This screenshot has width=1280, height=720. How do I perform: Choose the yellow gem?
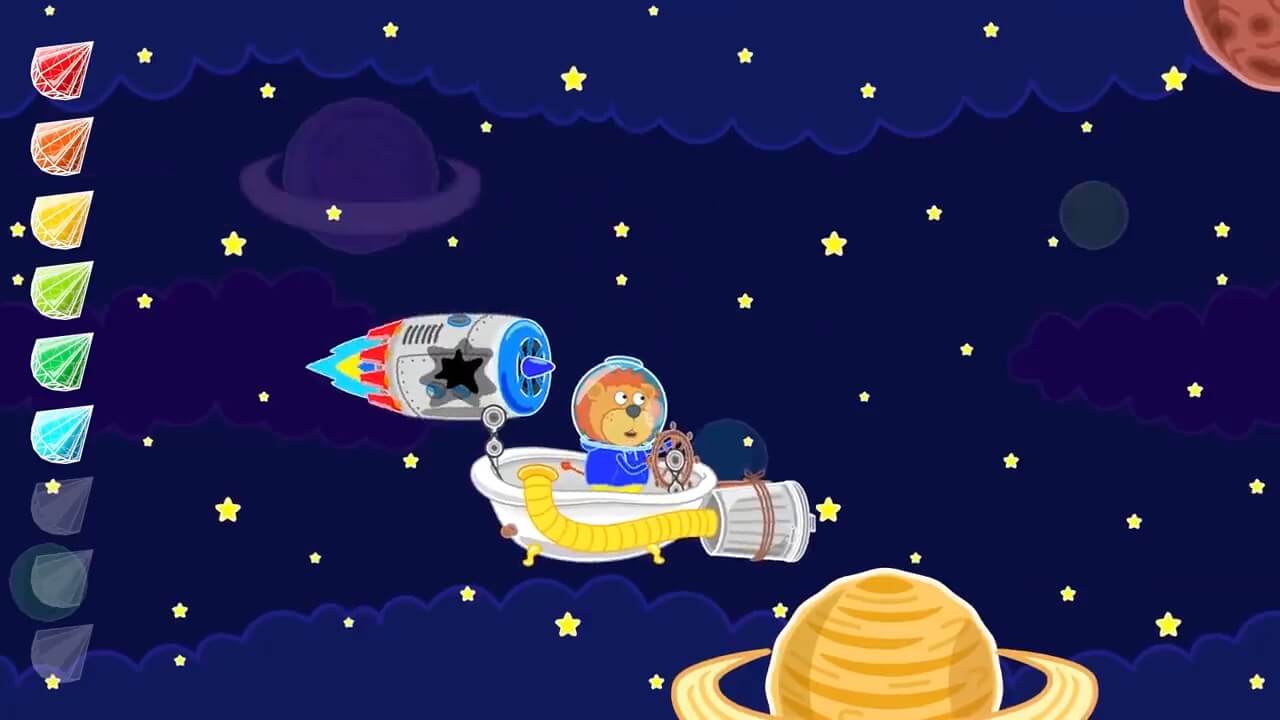point(61,219)
